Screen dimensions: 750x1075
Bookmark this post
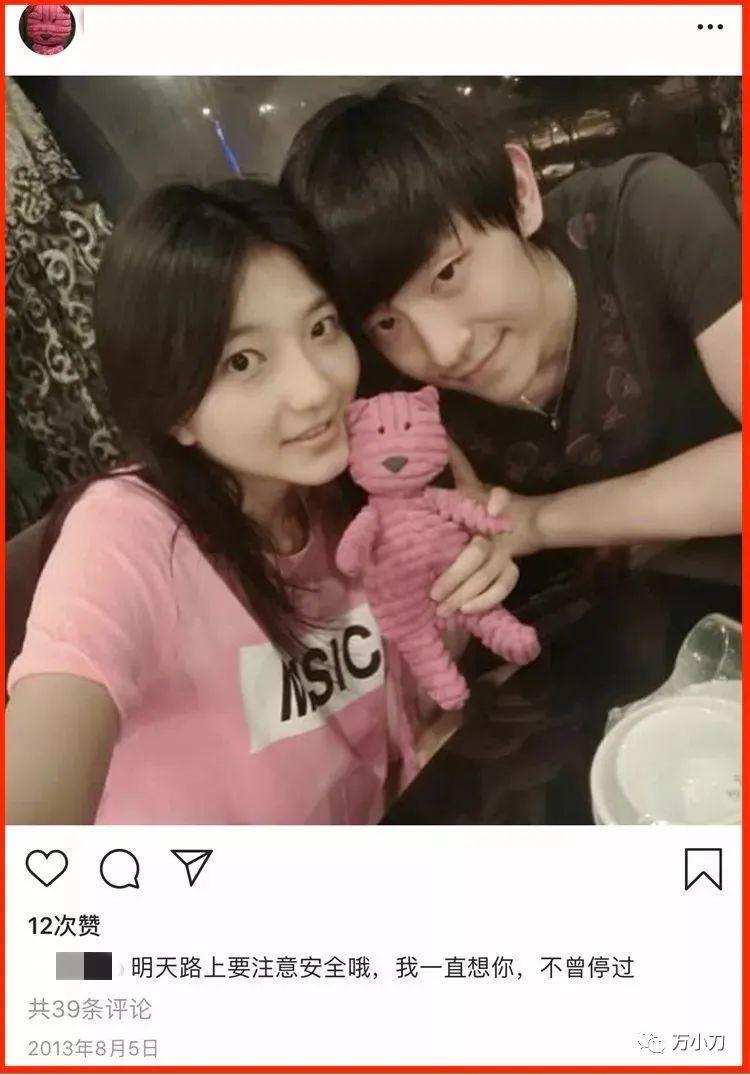click(703, 868)
